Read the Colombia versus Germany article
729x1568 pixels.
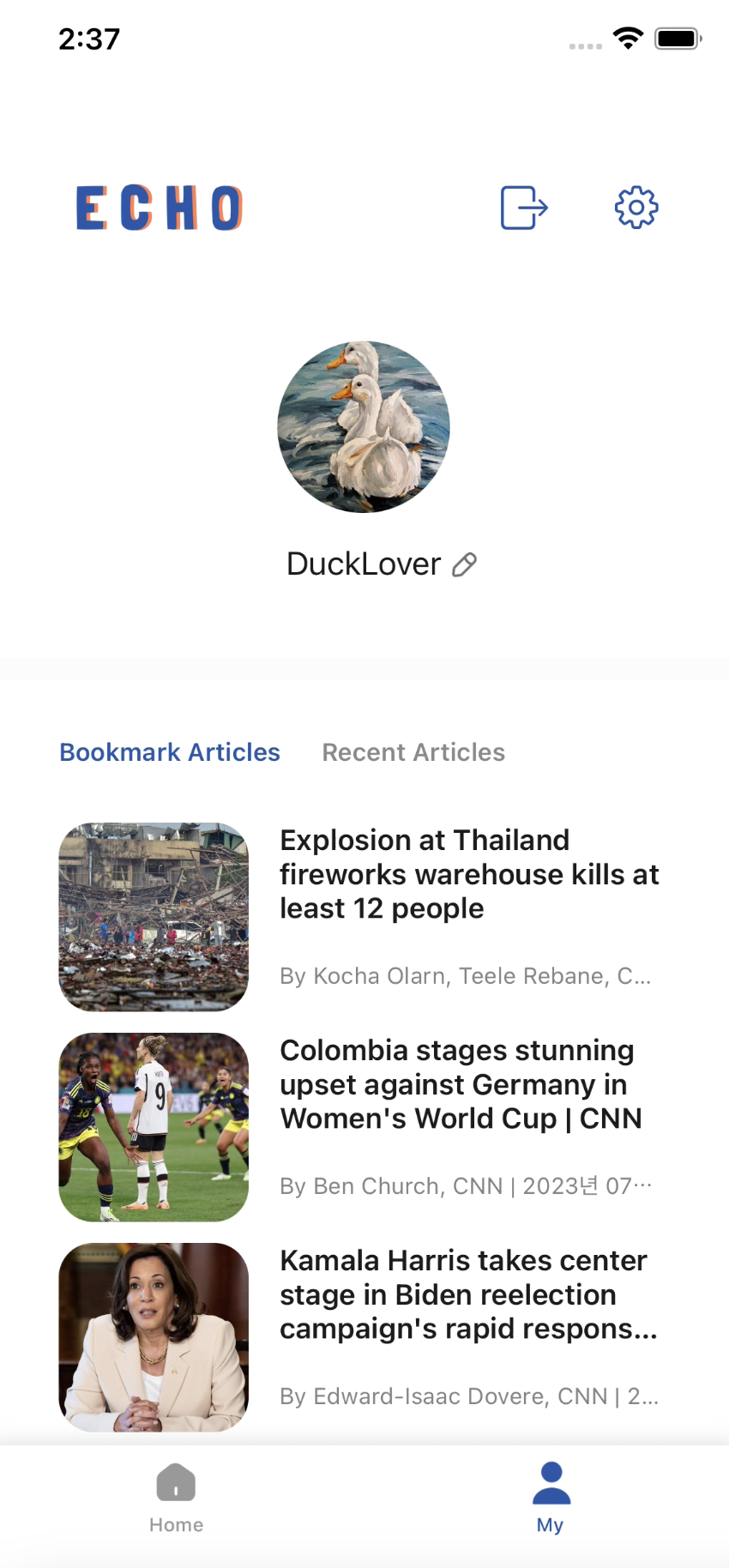(461, 1085)
